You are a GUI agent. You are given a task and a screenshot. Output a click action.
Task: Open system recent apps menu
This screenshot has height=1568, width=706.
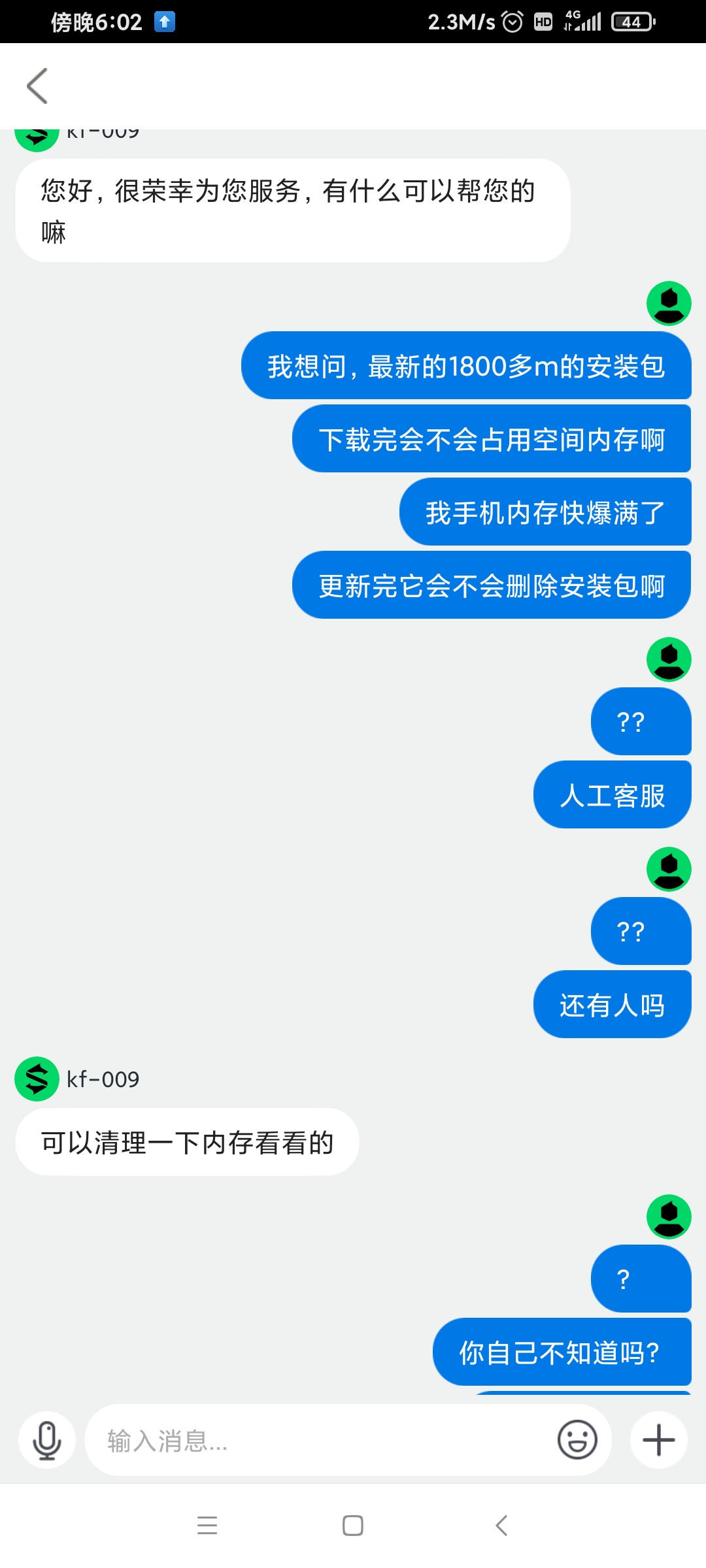[x=207, y=1525]
